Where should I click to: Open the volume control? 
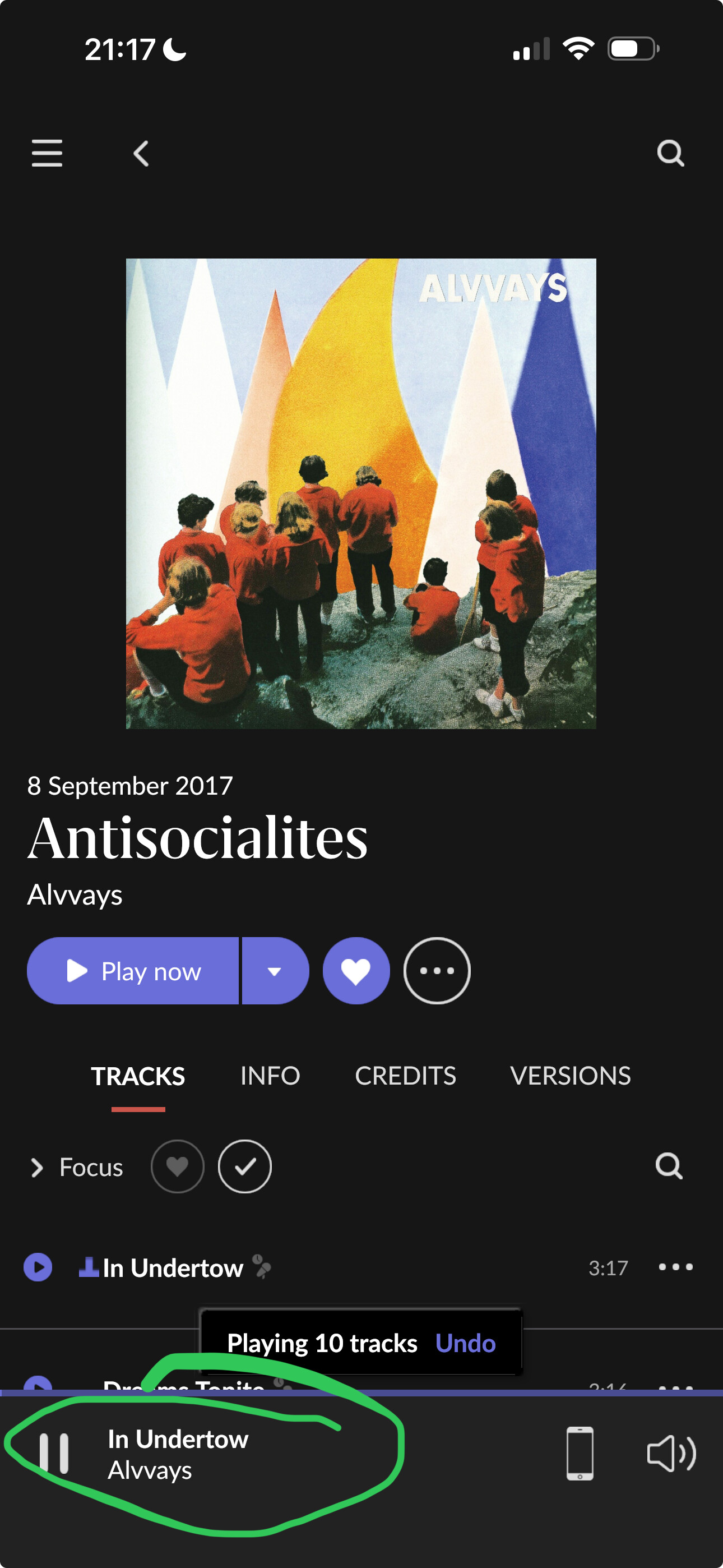(x=671, y=1454)
